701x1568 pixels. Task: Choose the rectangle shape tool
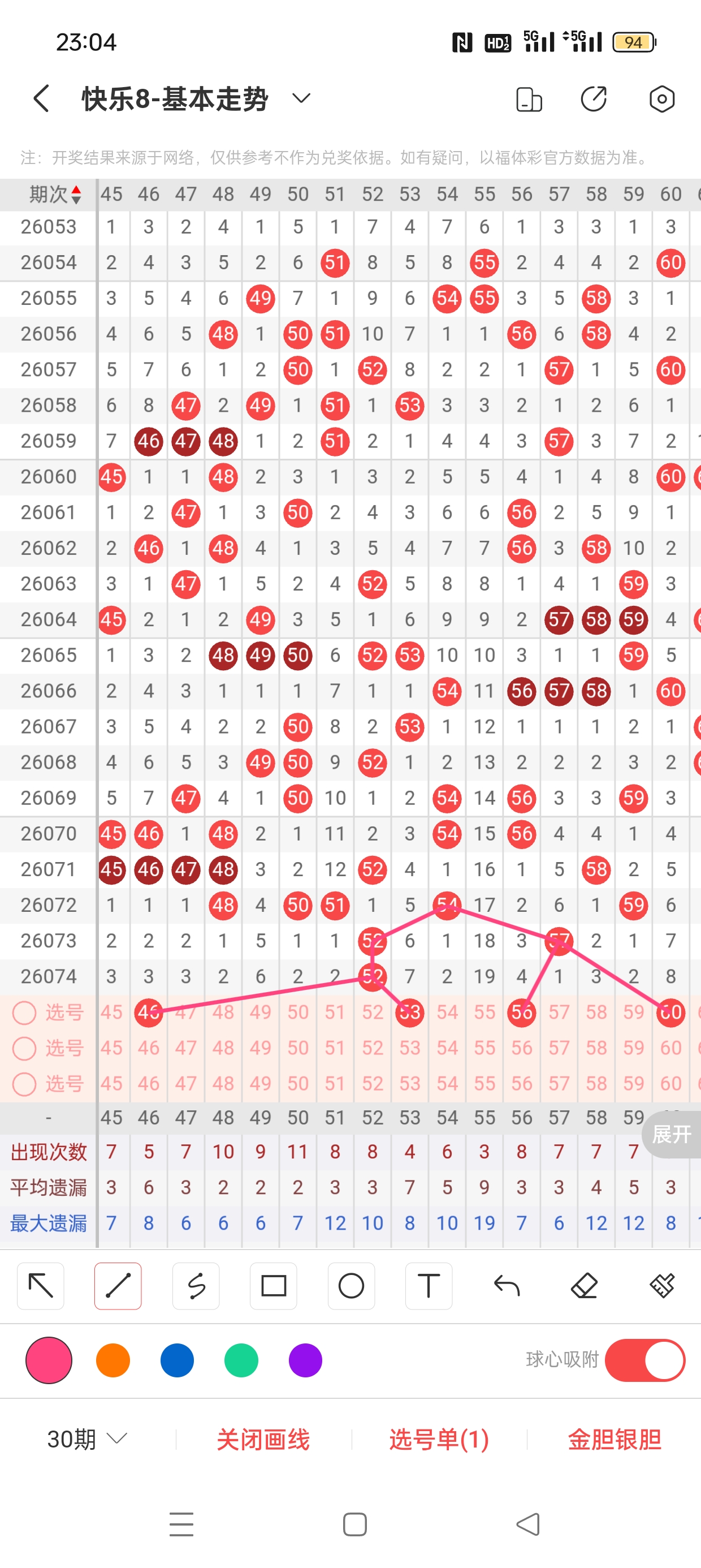pyautogui.click(x=274, y=1286)
